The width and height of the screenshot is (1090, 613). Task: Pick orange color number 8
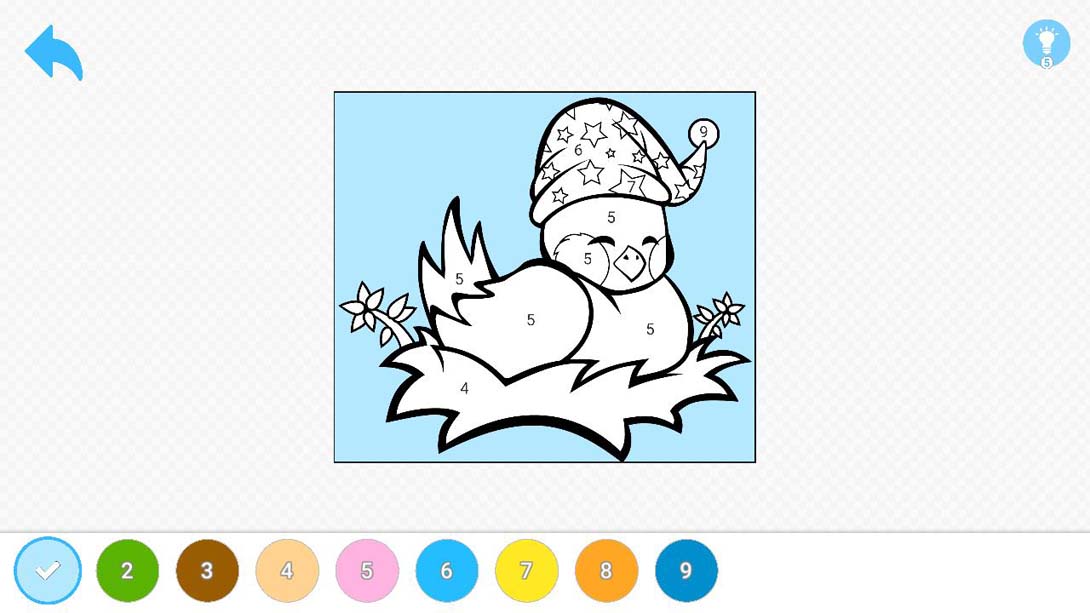(x=606, y=571)
